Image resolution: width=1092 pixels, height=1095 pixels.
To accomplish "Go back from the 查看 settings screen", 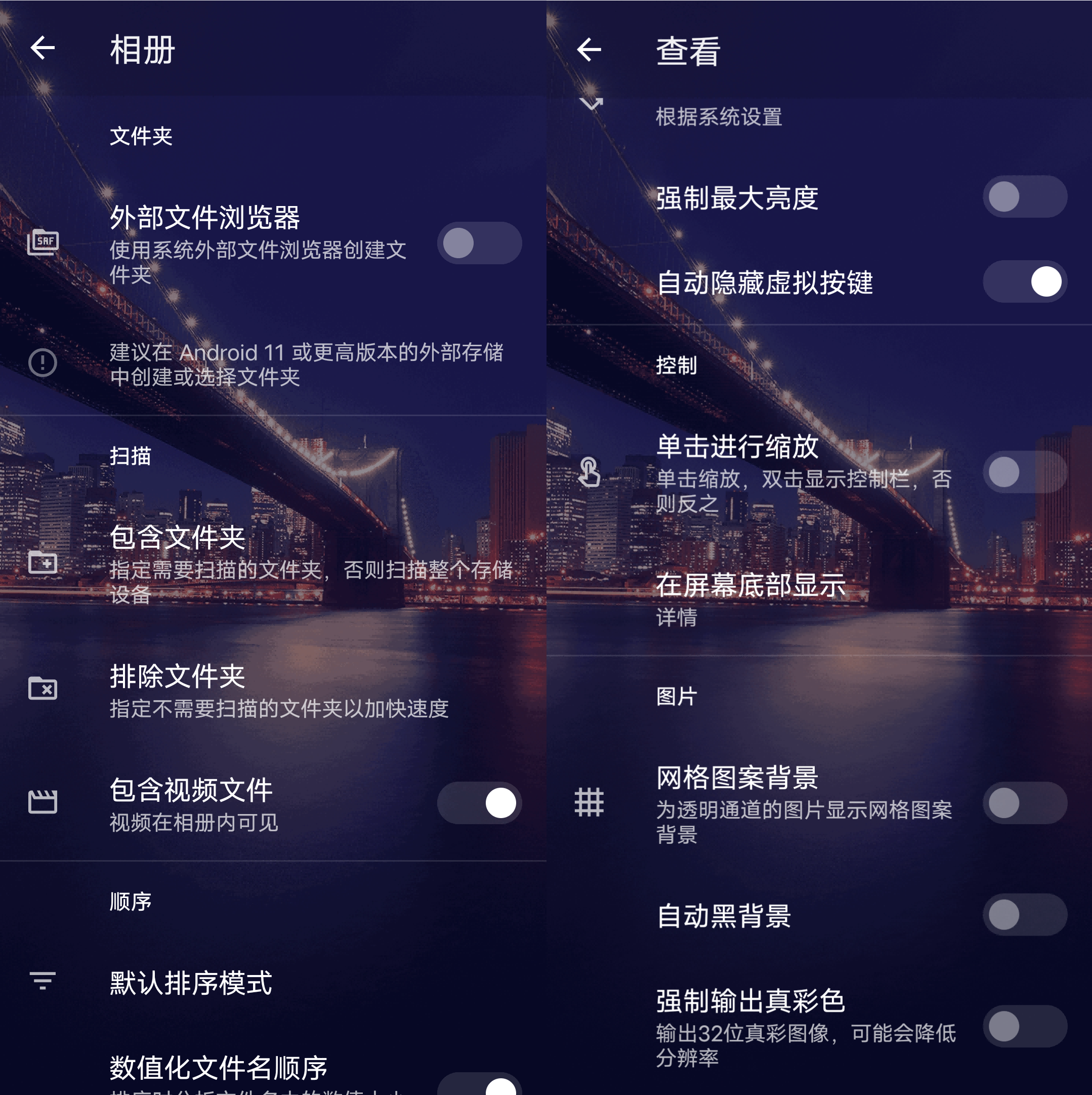I will [x=589, y=50].
